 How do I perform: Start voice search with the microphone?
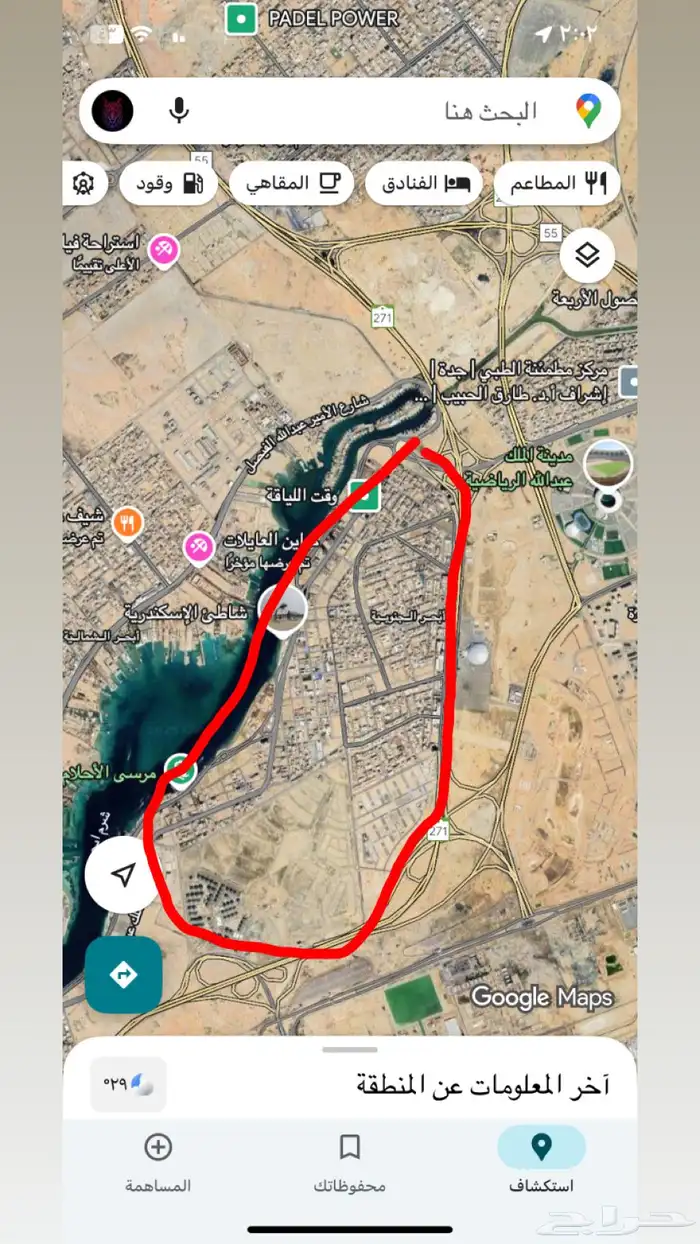coord(179,110)
